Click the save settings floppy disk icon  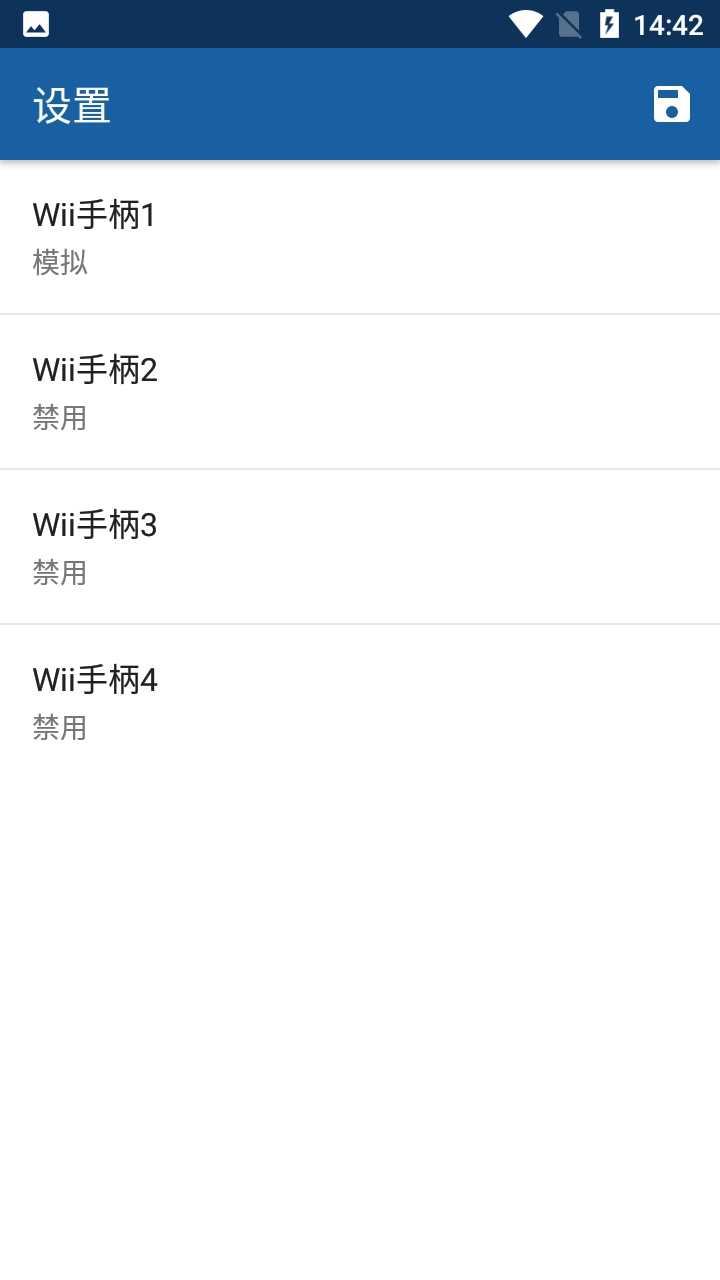coord(671,104)
